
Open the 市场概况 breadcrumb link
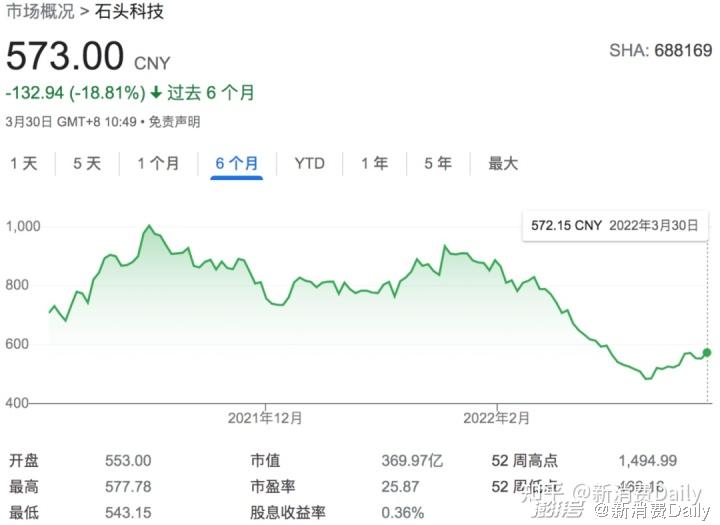(40, 11)
